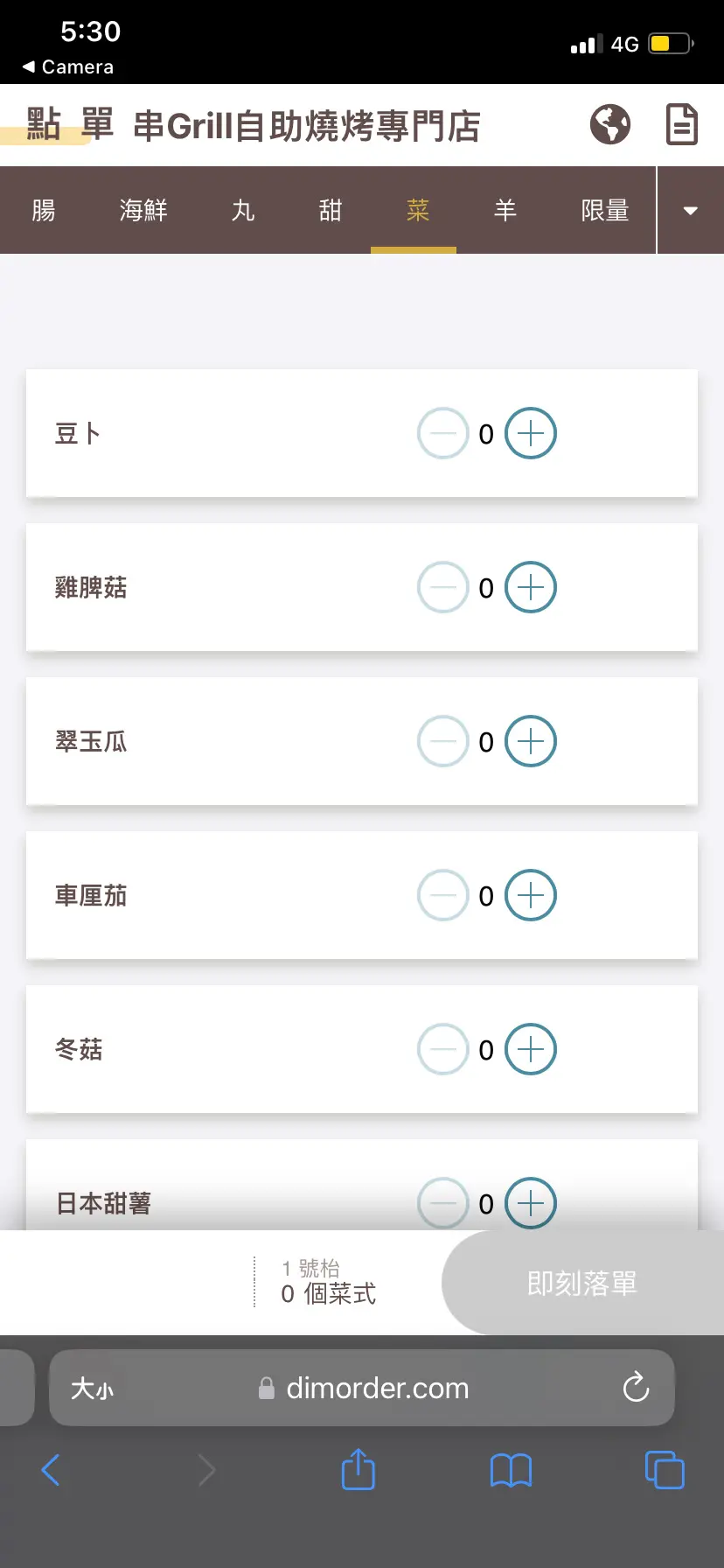
Task: Increase 冬菇 quantity by one
Action: tap(531, 1049)
